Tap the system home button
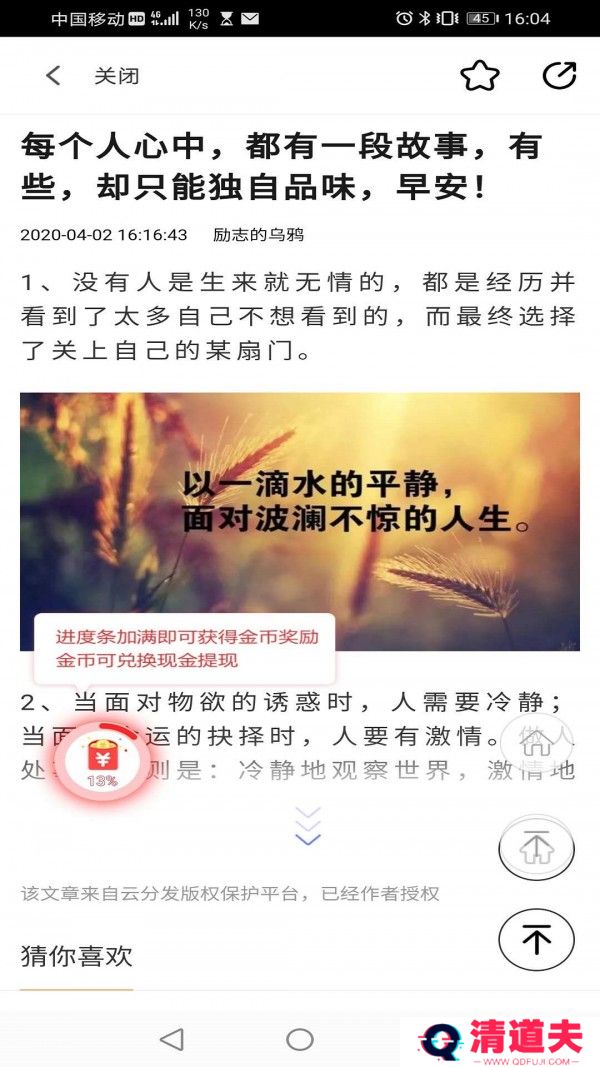The width and height of the screenshot is (600, 1067). 300,1039
